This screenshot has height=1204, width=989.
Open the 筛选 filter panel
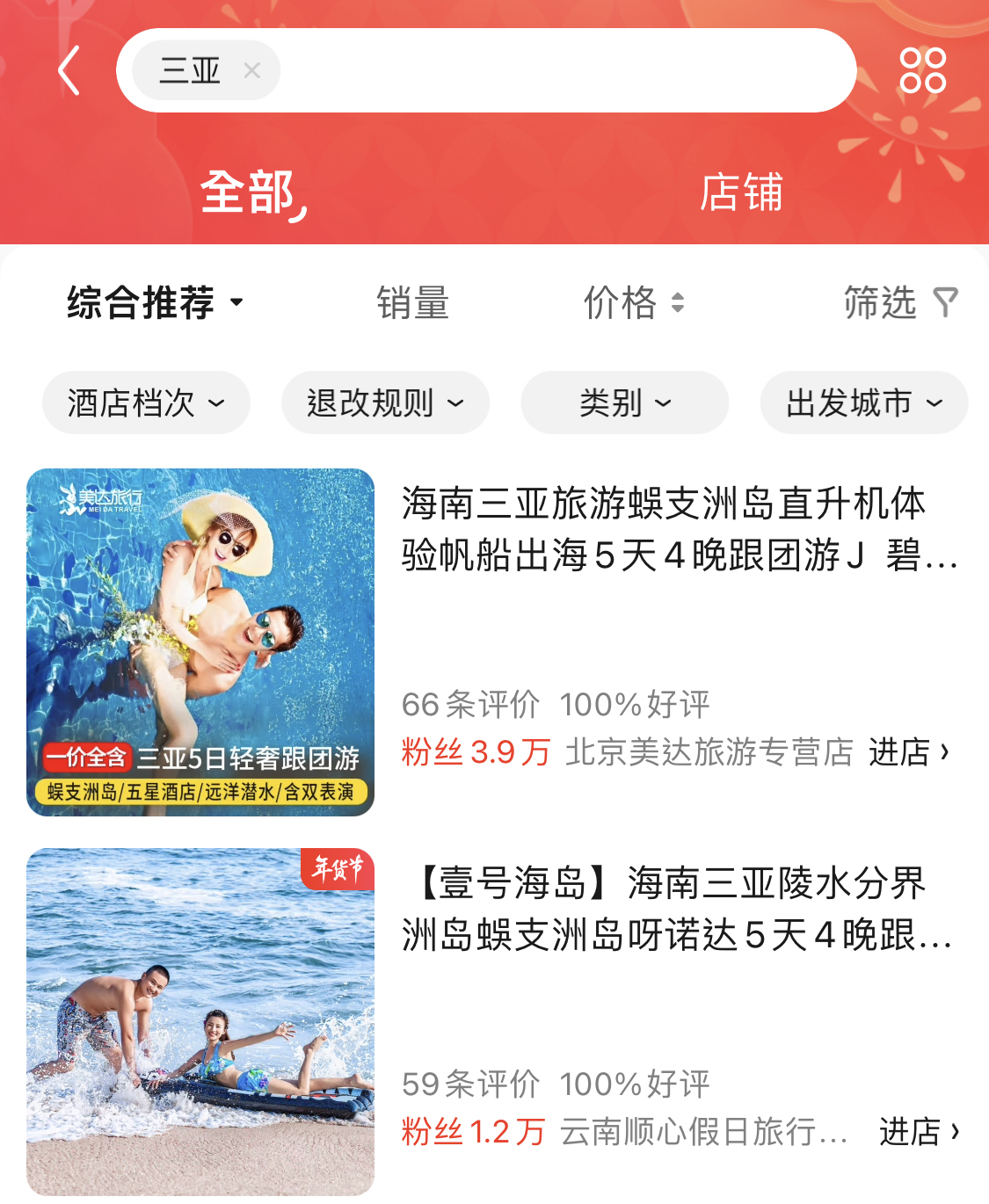(x=898, y=303)
